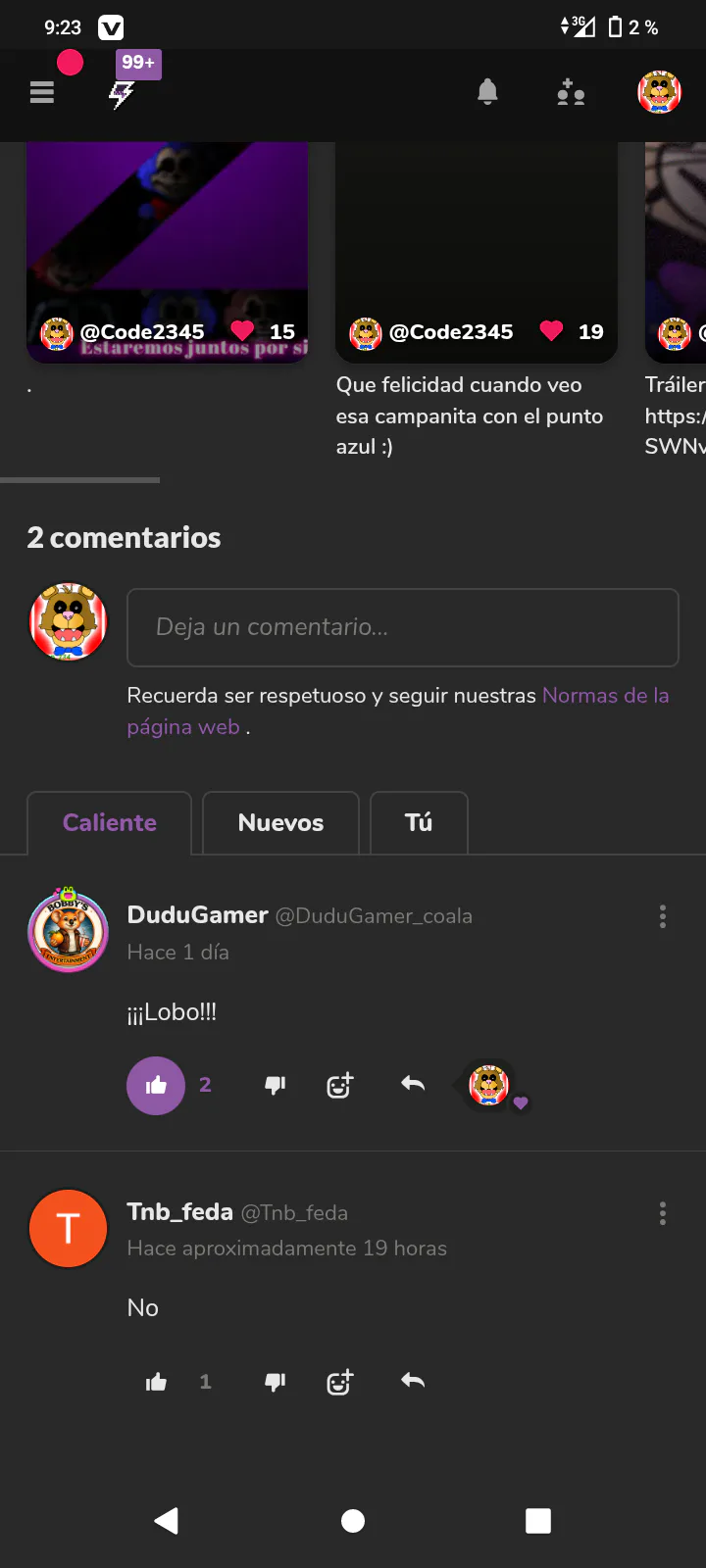Image resolution: width=706 pixels, height=1568 pixels.
Task: Open profile avatar in the top bar
Action: tap(659, 92)
